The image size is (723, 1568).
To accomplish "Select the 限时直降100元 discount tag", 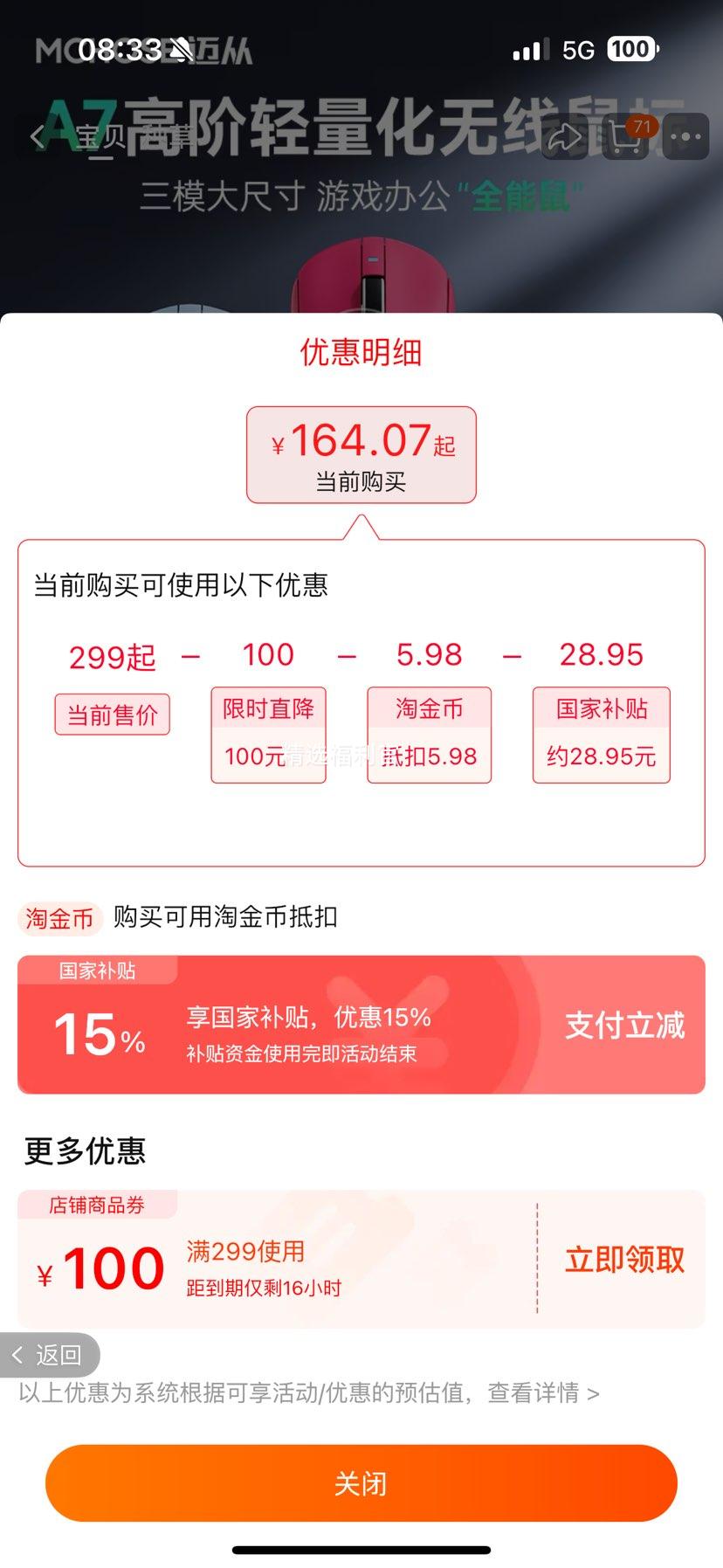I will coord(267,734).
